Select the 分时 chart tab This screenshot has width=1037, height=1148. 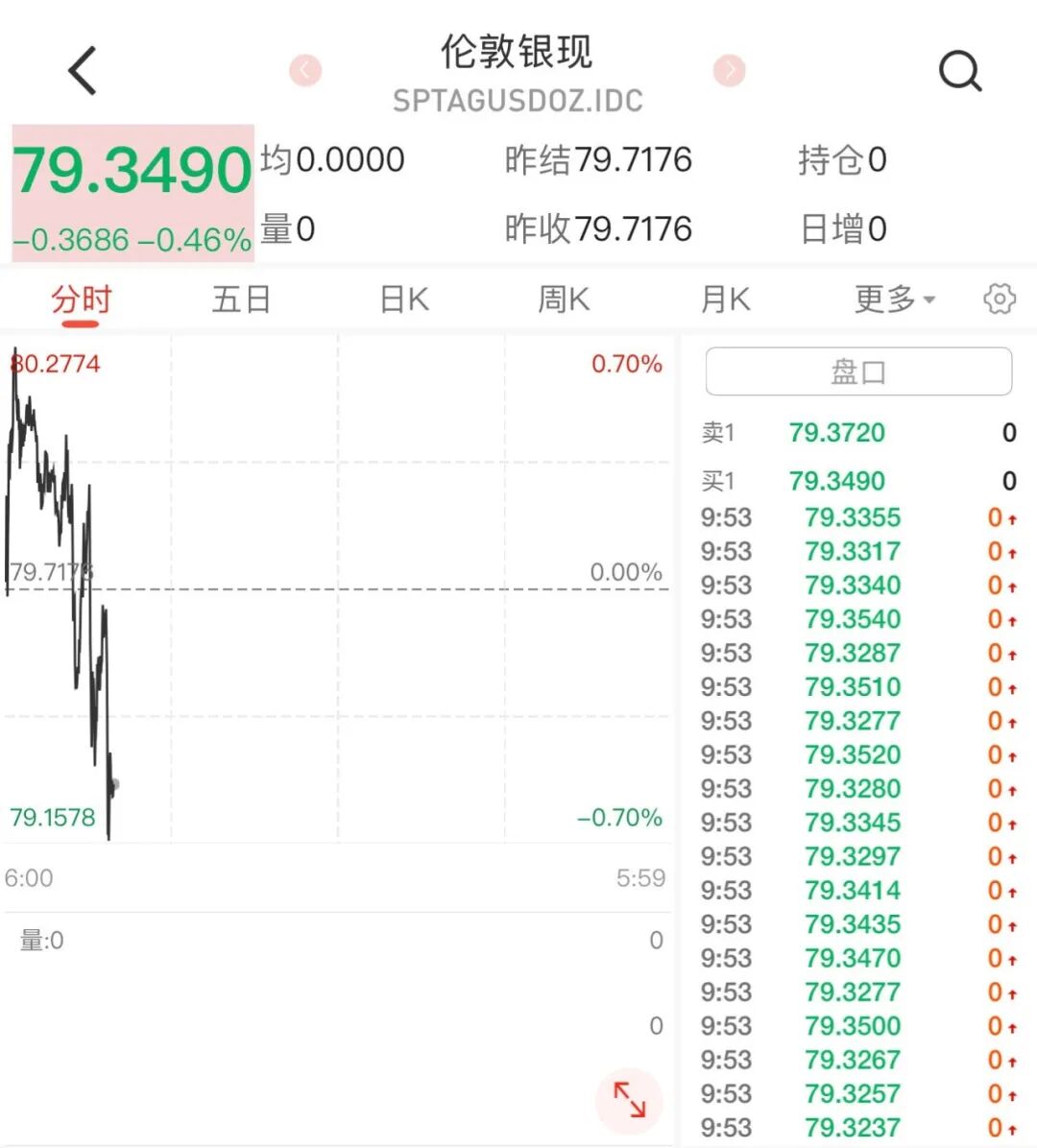point(82,299)
